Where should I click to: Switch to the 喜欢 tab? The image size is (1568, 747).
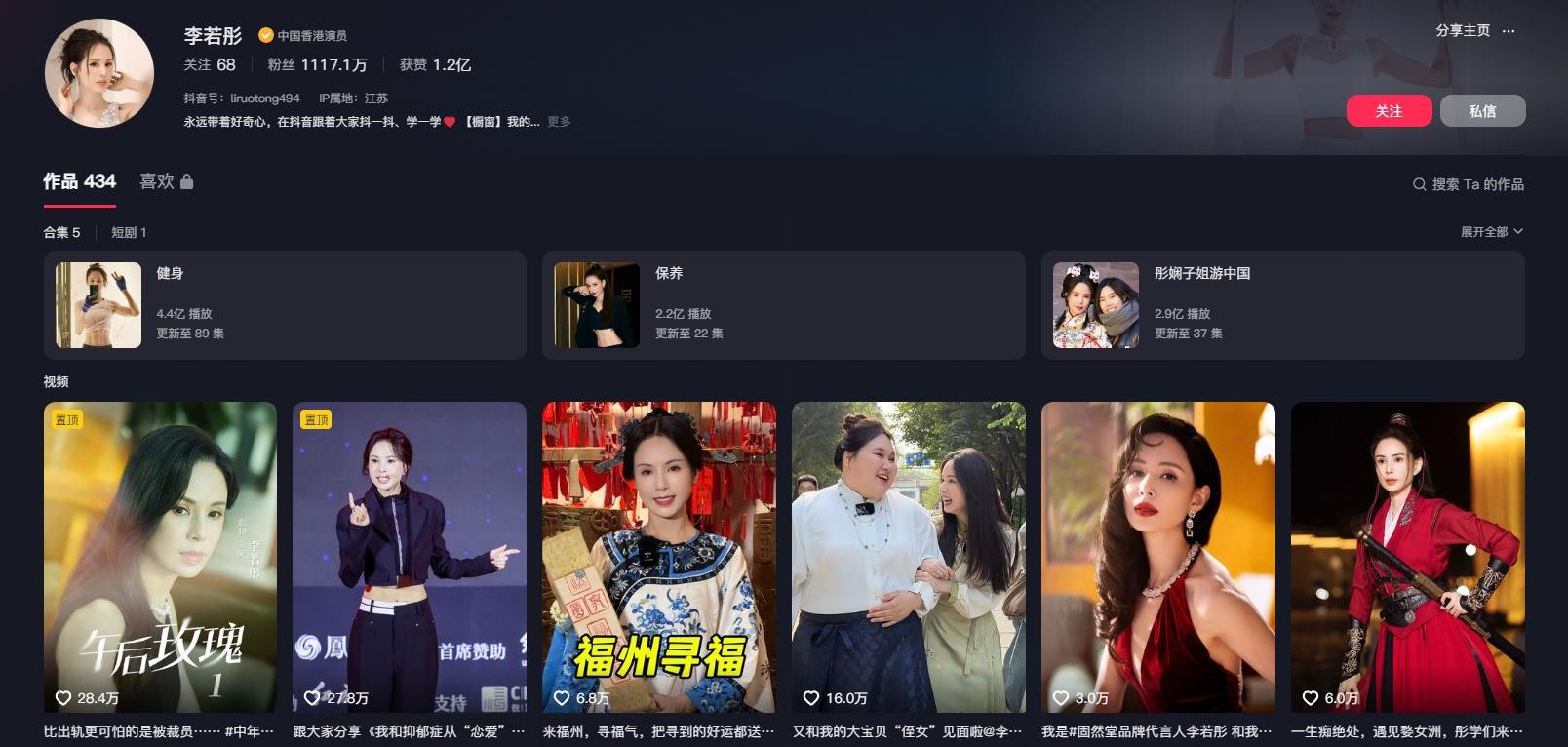click(166, 181)
